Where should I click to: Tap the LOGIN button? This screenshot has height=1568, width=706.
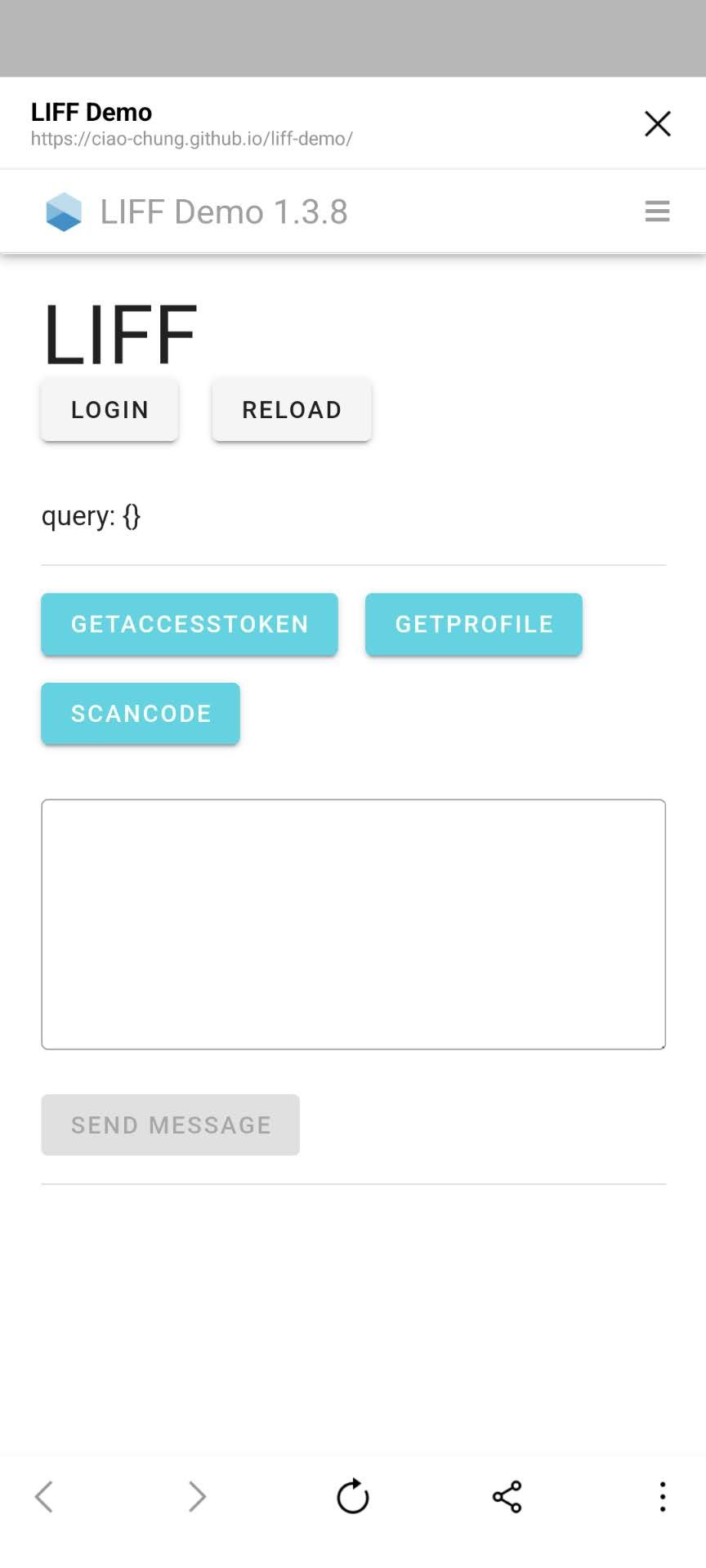tap(109, 410)
